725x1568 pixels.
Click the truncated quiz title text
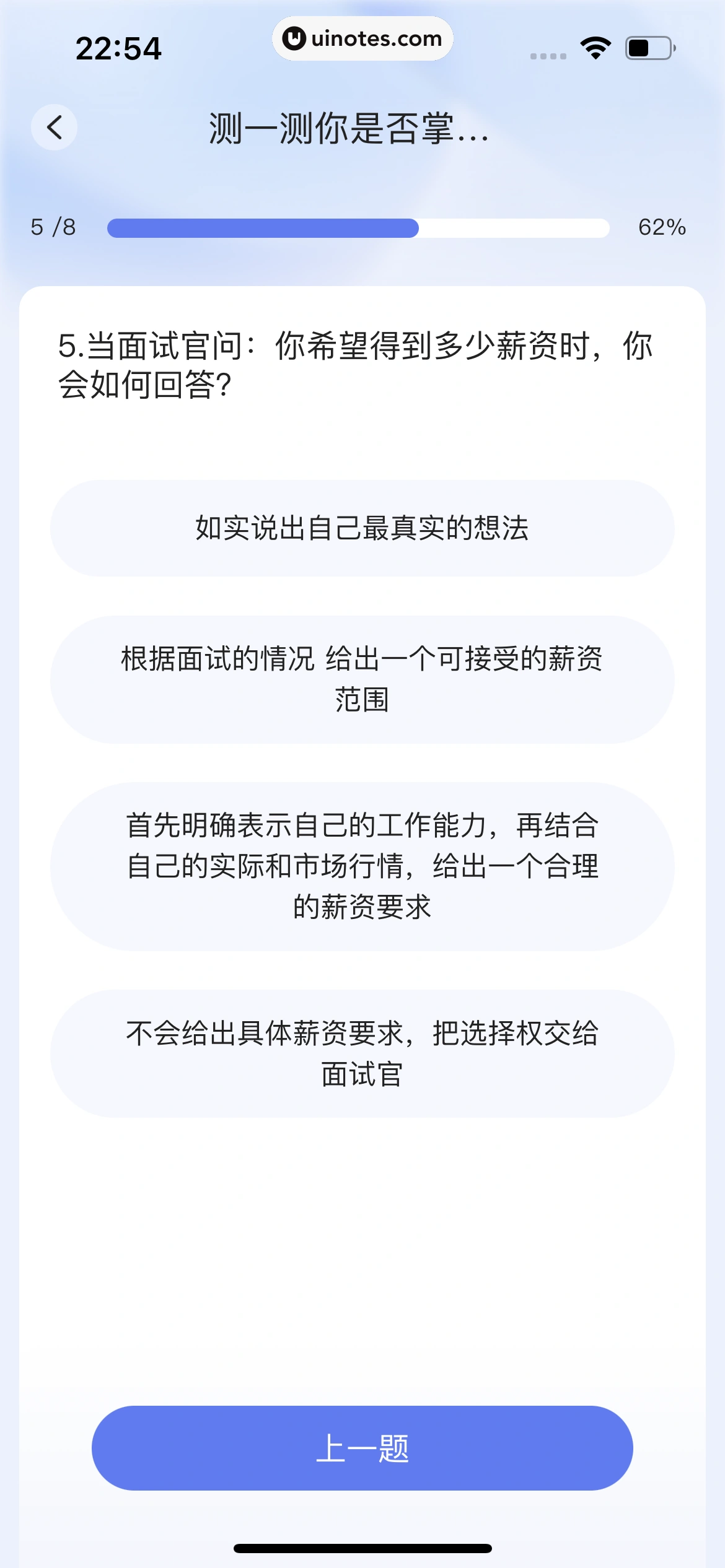pyautogui.click(x=348, y=130)
